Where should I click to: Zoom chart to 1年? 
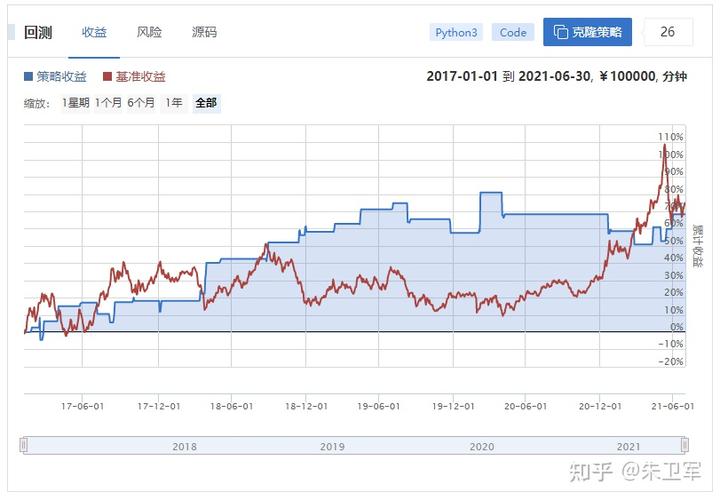pos(174,102)
